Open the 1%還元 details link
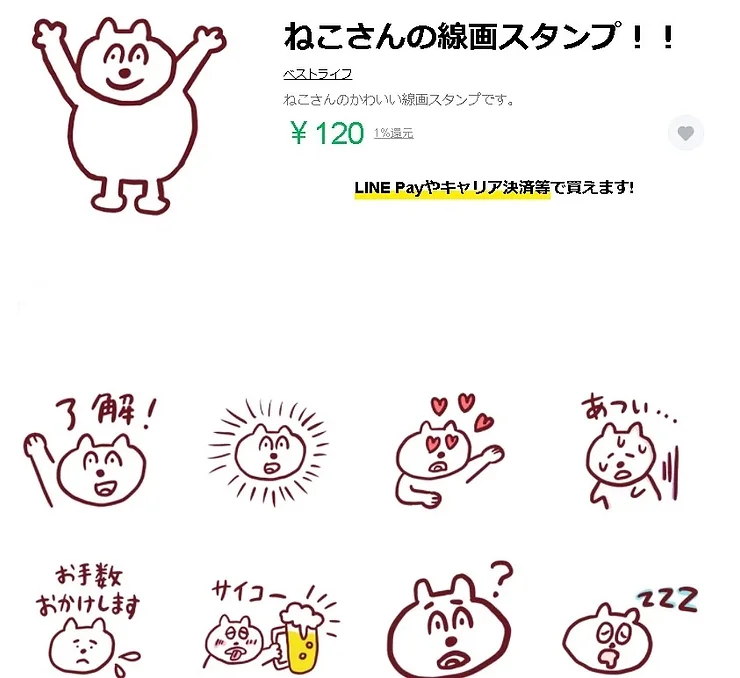The height and width of the screenshot is (678, 740). pos(393,133)
